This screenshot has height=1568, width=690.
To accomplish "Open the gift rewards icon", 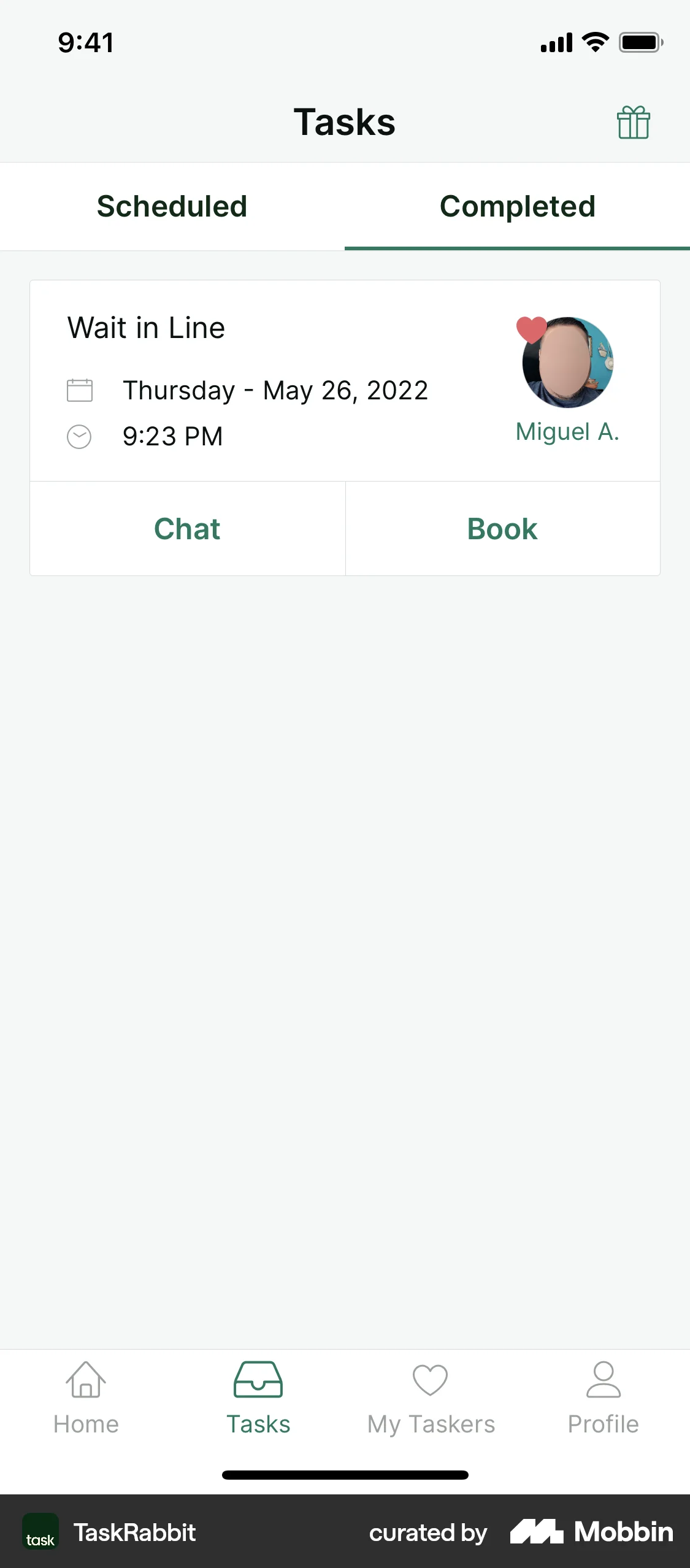I will [634, 122].
